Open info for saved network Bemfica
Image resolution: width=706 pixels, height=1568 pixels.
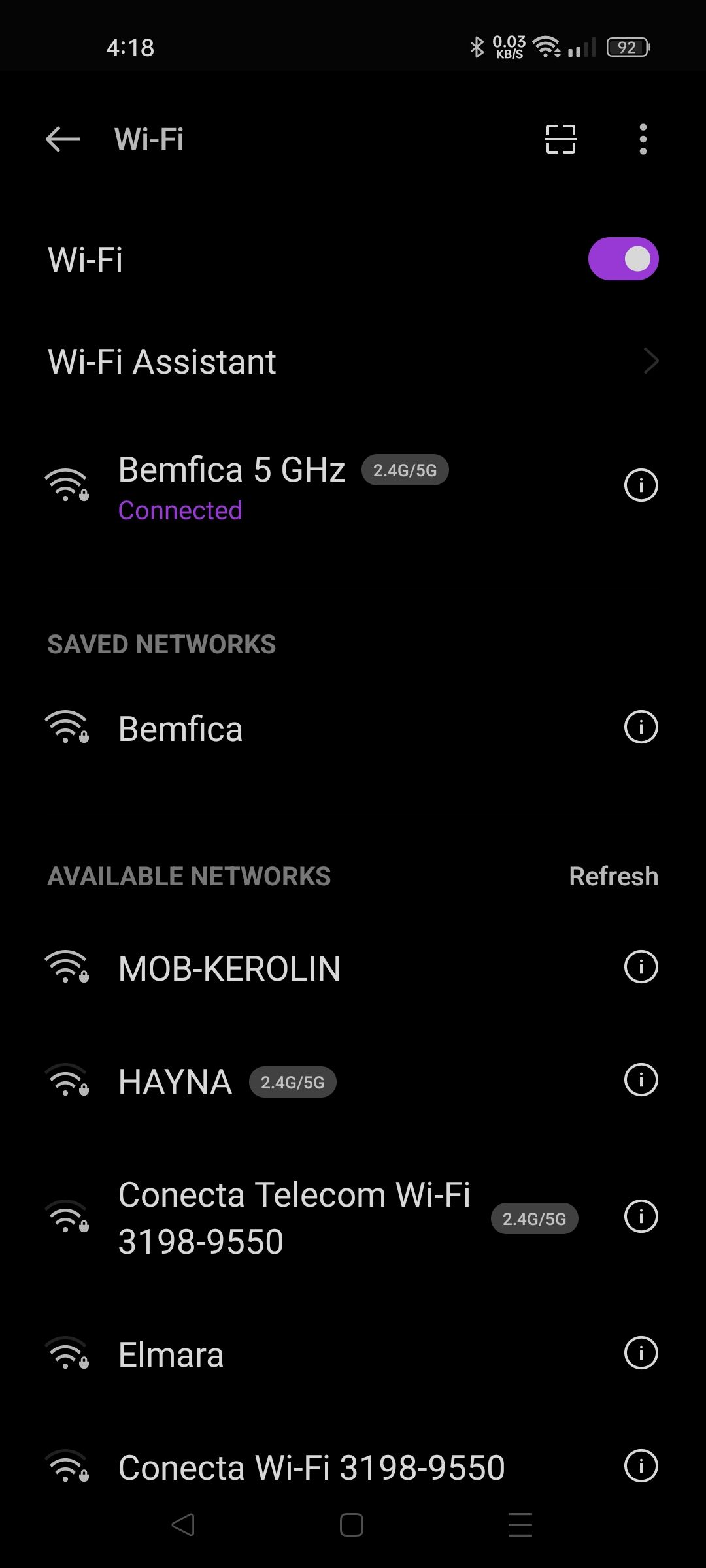(641, 727)
